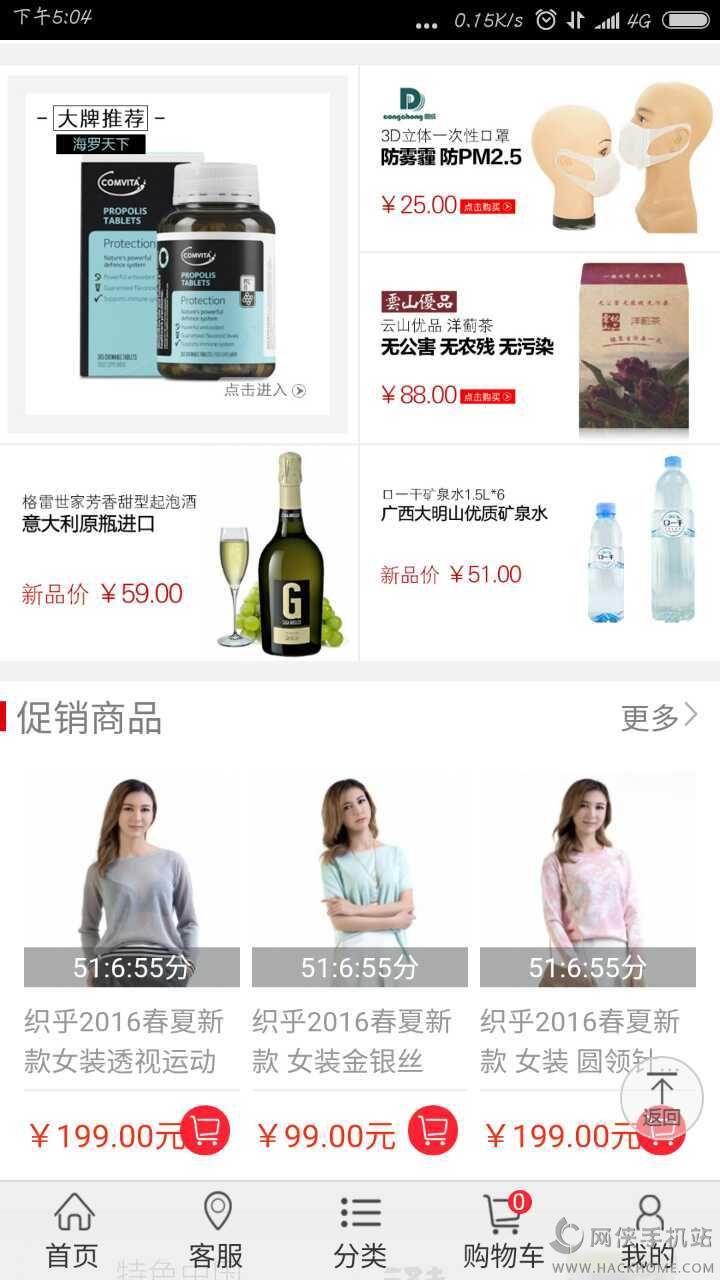Viewport: 720px width, 1280px height.
Task: Open the 分类 categories tab
Action: click(x=360, y=1230)
